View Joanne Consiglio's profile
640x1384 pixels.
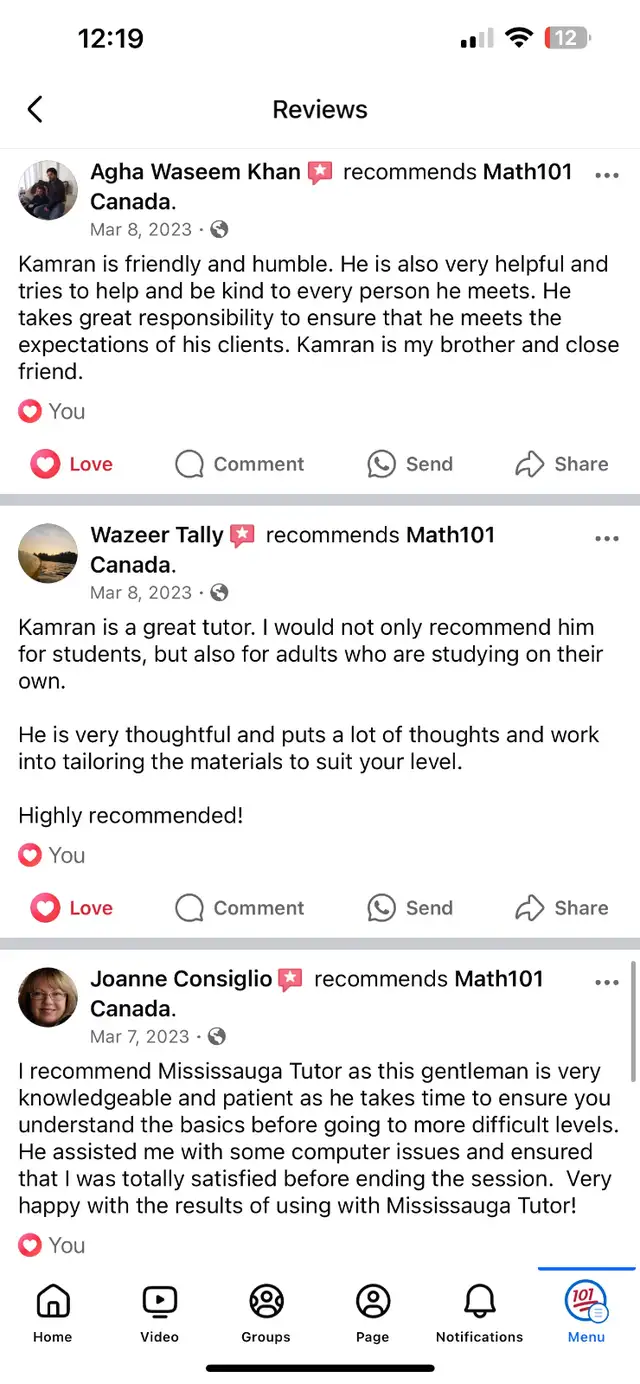pyautogui.click(x=48, y=997)
